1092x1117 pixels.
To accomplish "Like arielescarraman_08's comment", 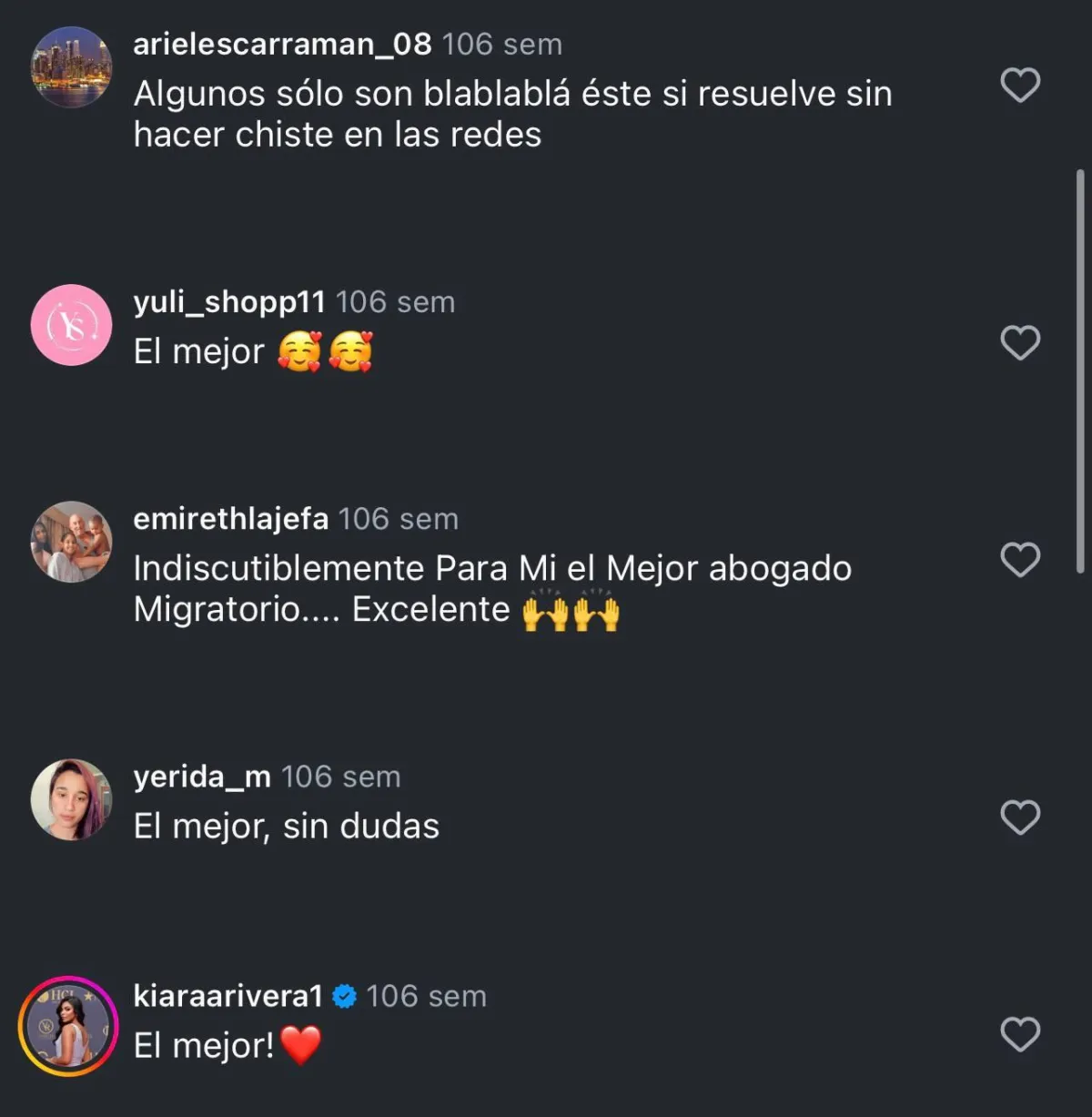I will click(1020, 86).
